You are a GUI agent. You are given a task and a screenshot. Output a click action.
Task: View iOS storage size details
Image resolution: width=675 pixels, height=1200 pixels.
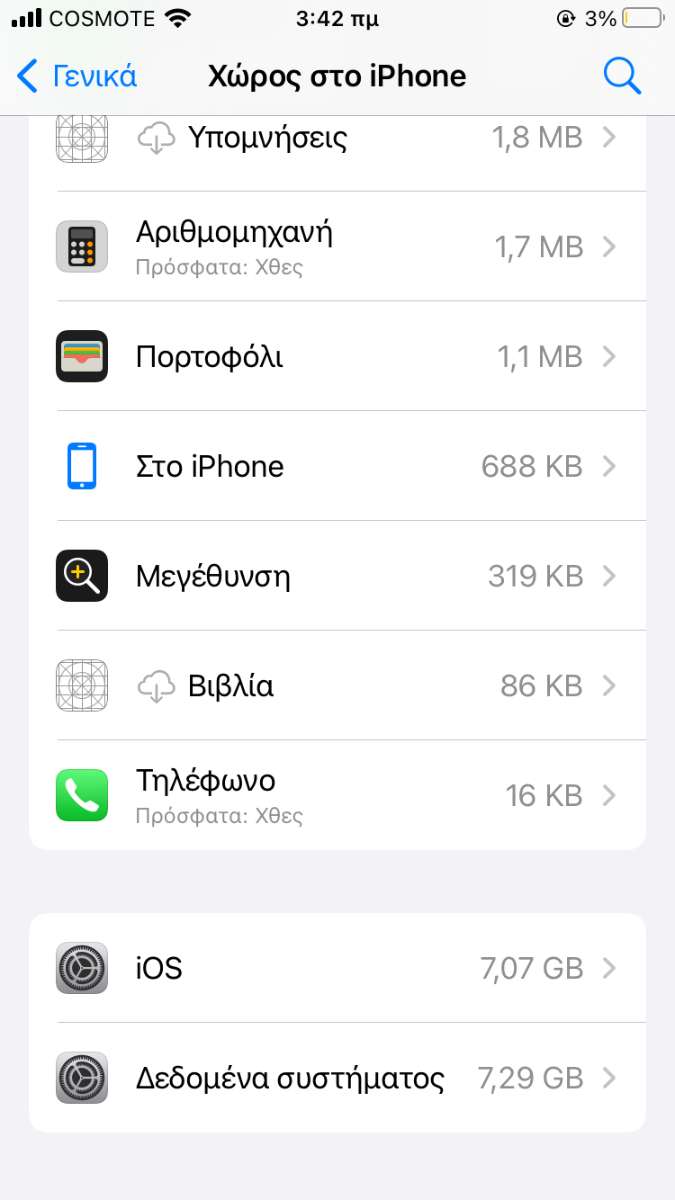coord(337,968)
